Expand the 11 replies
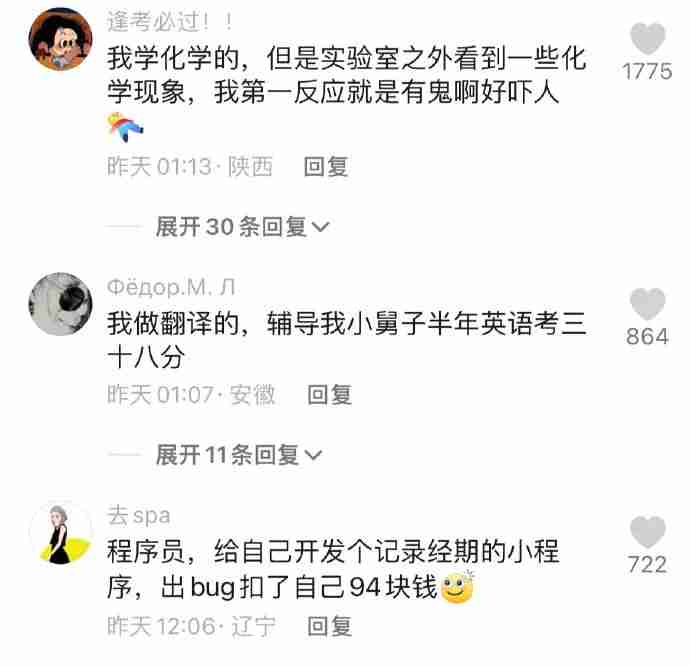This screenshot has width=690, height=666. coord(239,455)
